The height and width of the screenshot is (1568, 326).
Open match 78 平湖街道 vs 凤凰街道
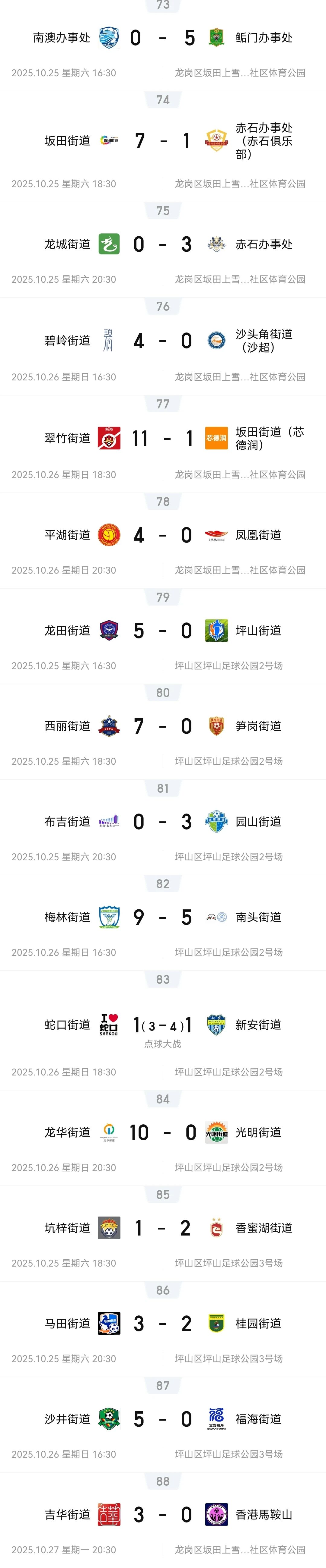163,535
